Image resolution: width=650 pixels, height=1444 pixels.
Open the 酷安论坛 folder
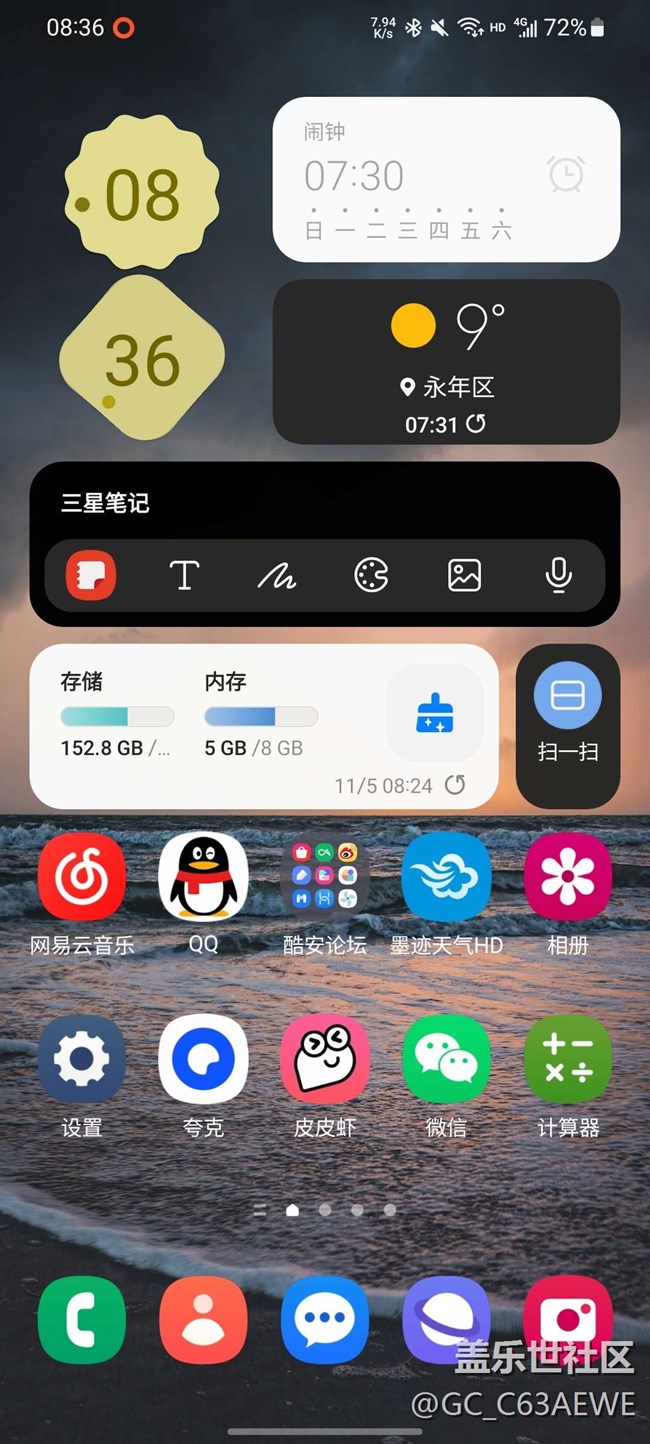[325, 877]
